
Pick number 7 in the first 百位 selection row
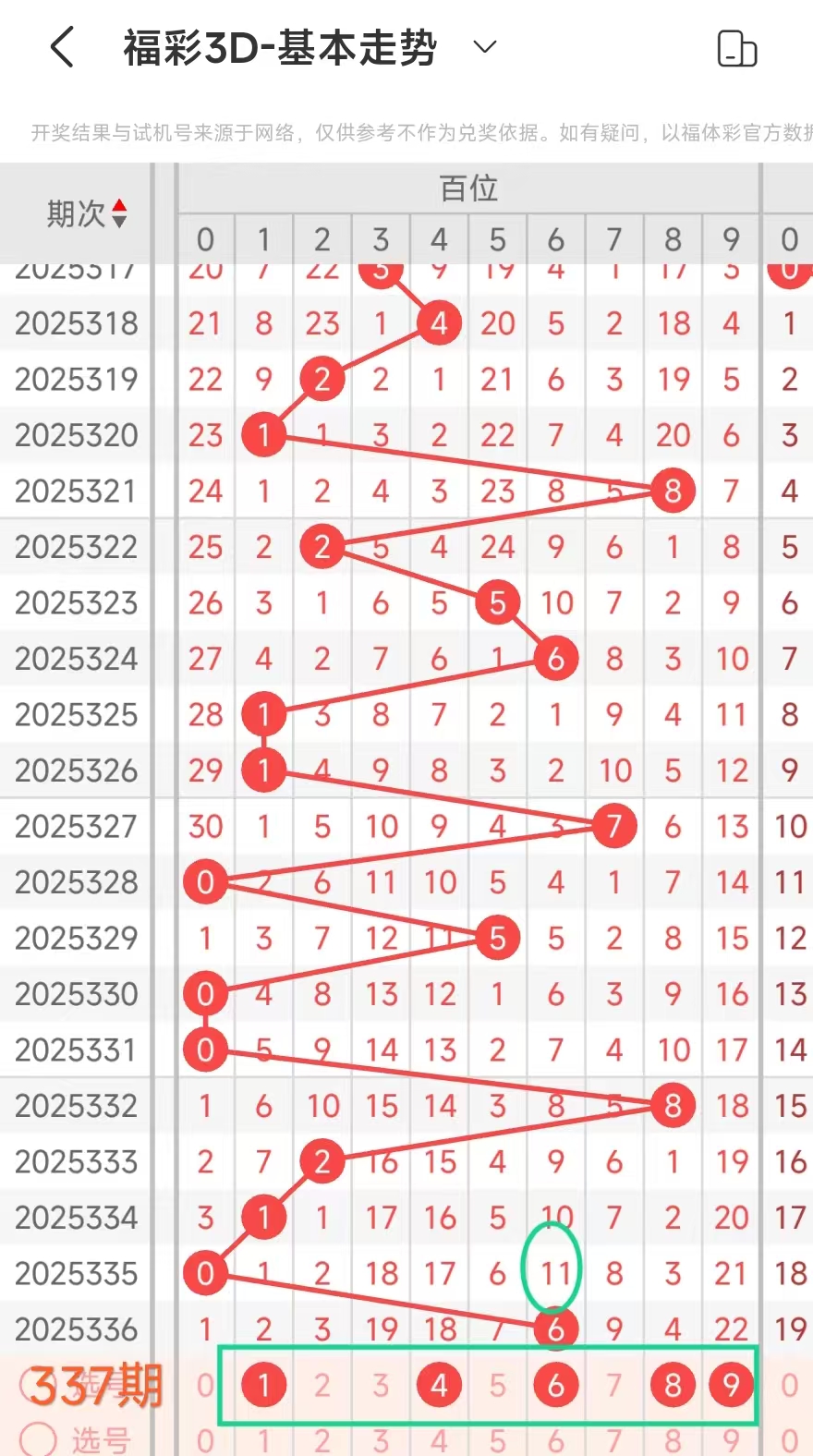pos(614,1384)
